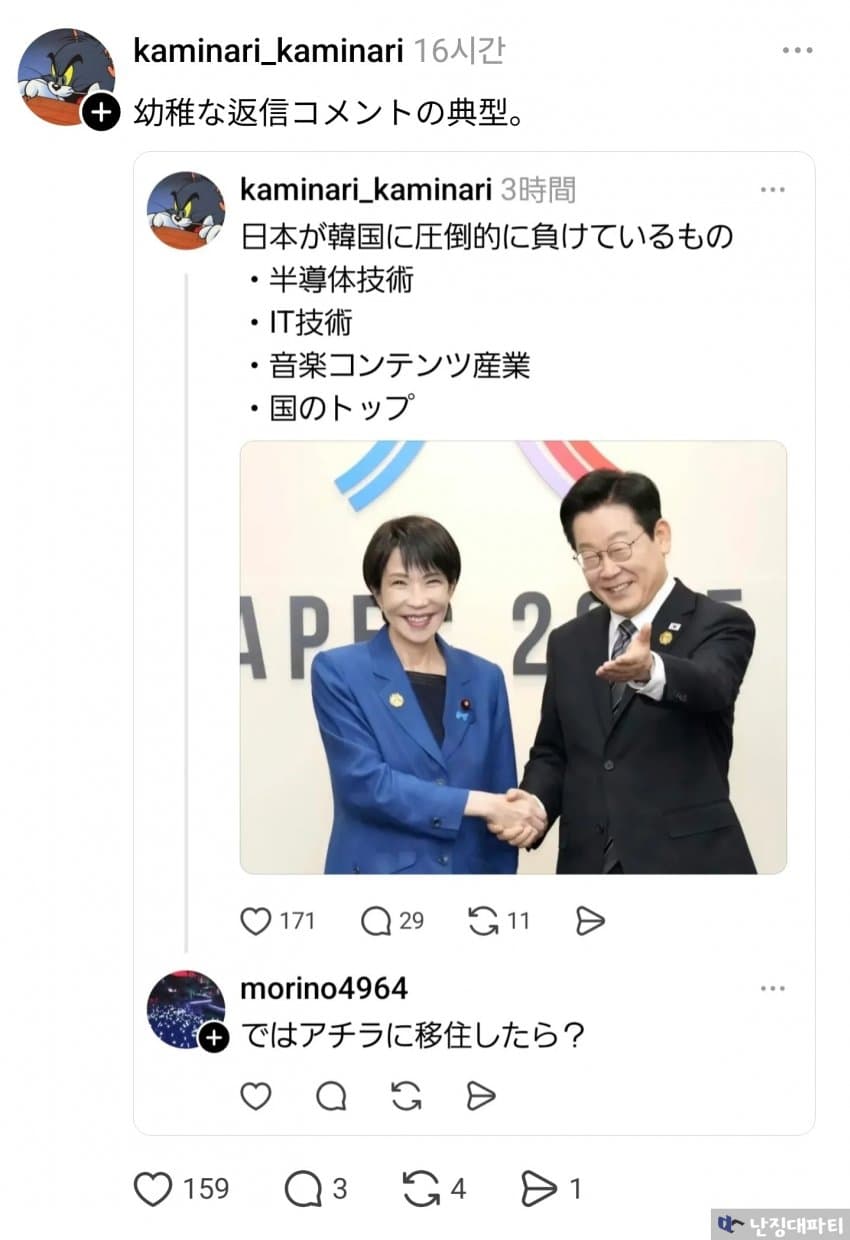Open the kaminari_kaminari username on the top post
The image size is (850, 1240).
coord(267,51)
